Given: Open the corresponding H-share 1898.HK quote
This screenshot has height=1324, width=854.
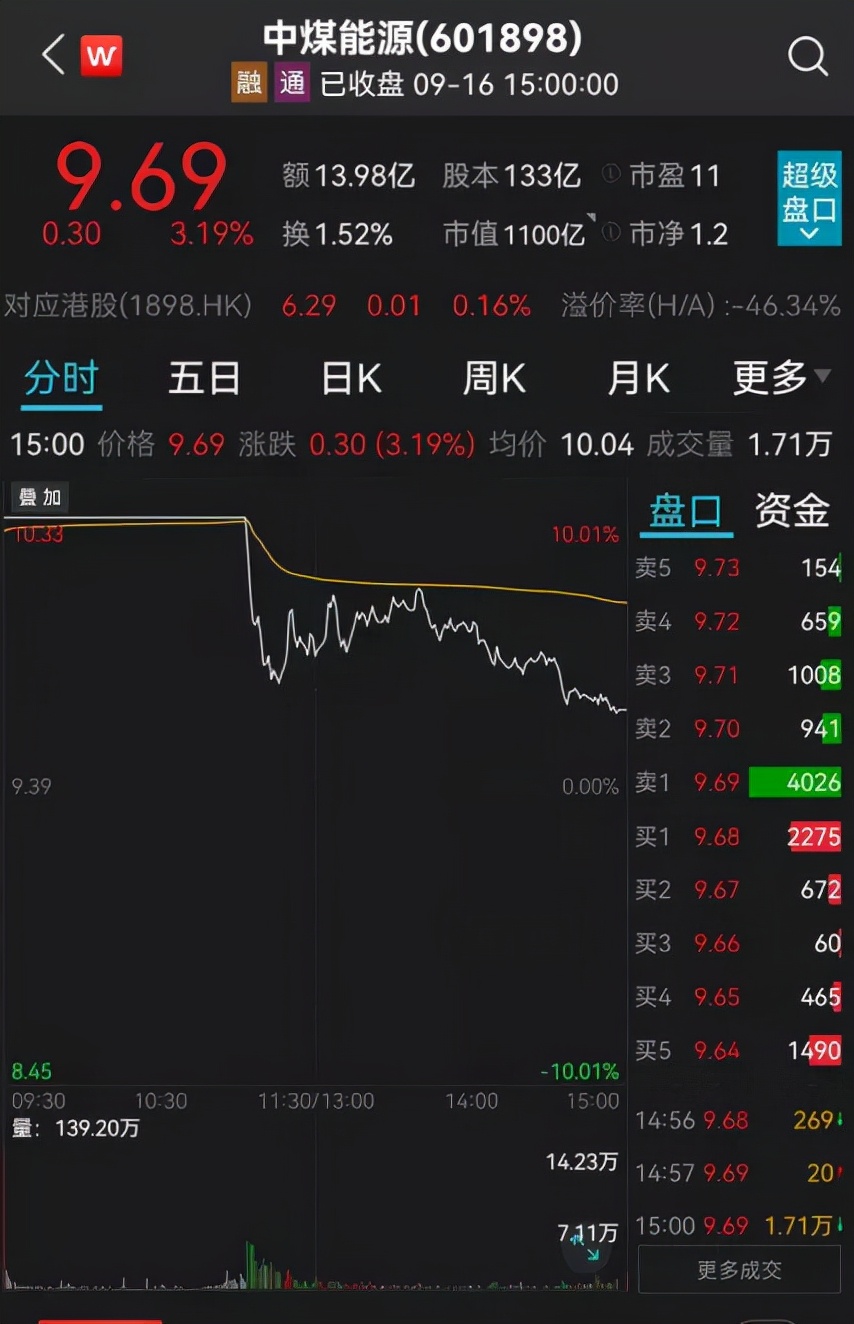Looking at the screenshot, I should pos(128,305).
